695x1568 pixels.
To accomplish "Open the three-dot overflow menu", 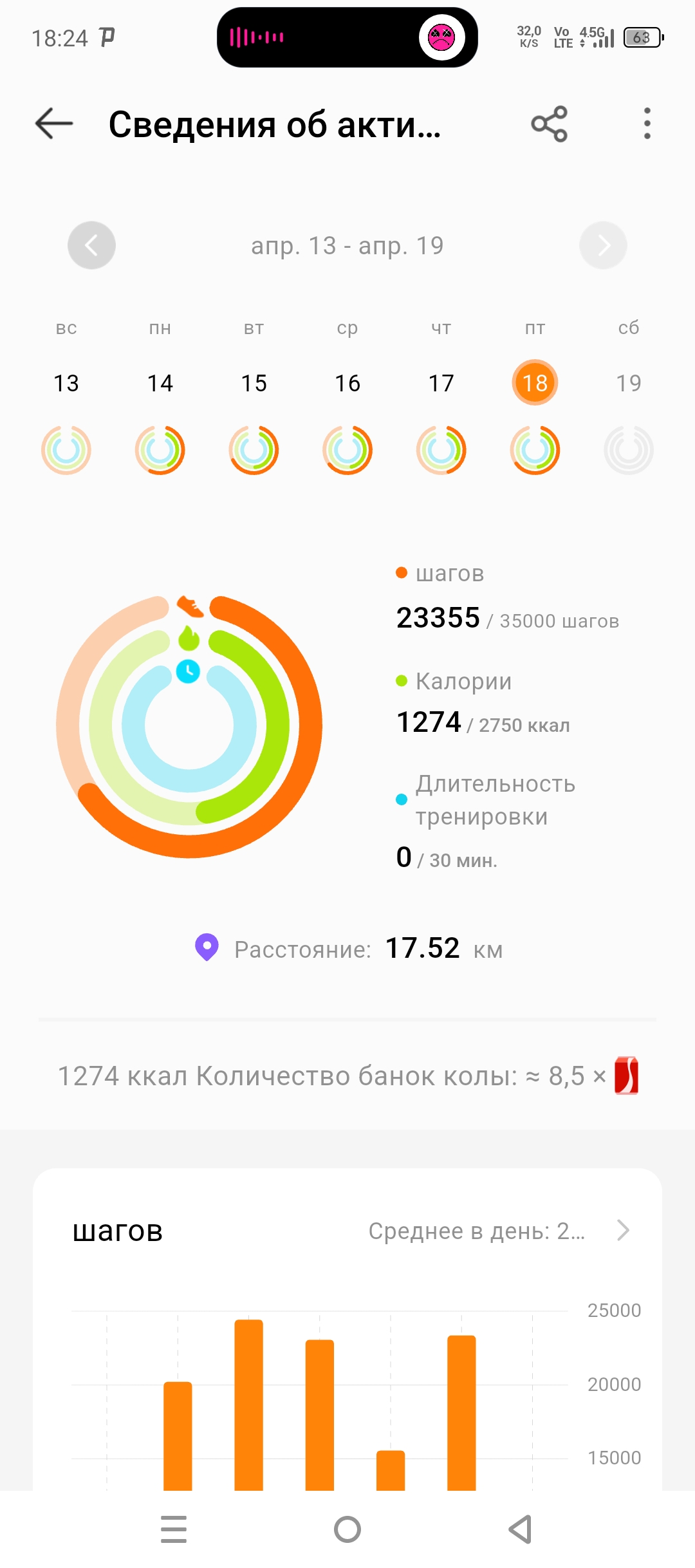I will pyautogui.click(x=647, y=124).
